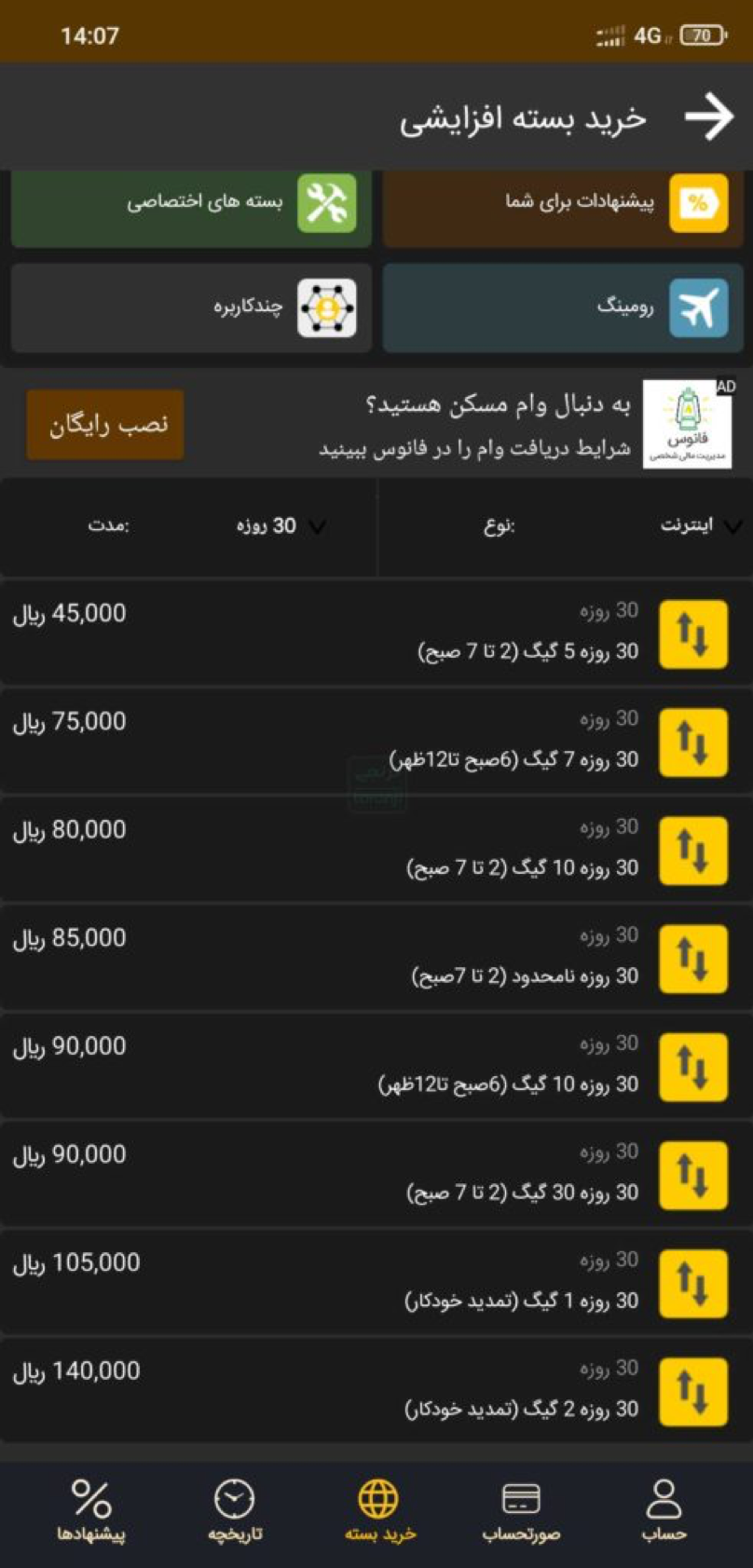Viewport: 753px width, 1568px height.
Task: Tap نصب رایگان on the فانوس ad
Action: coord(105,425)
